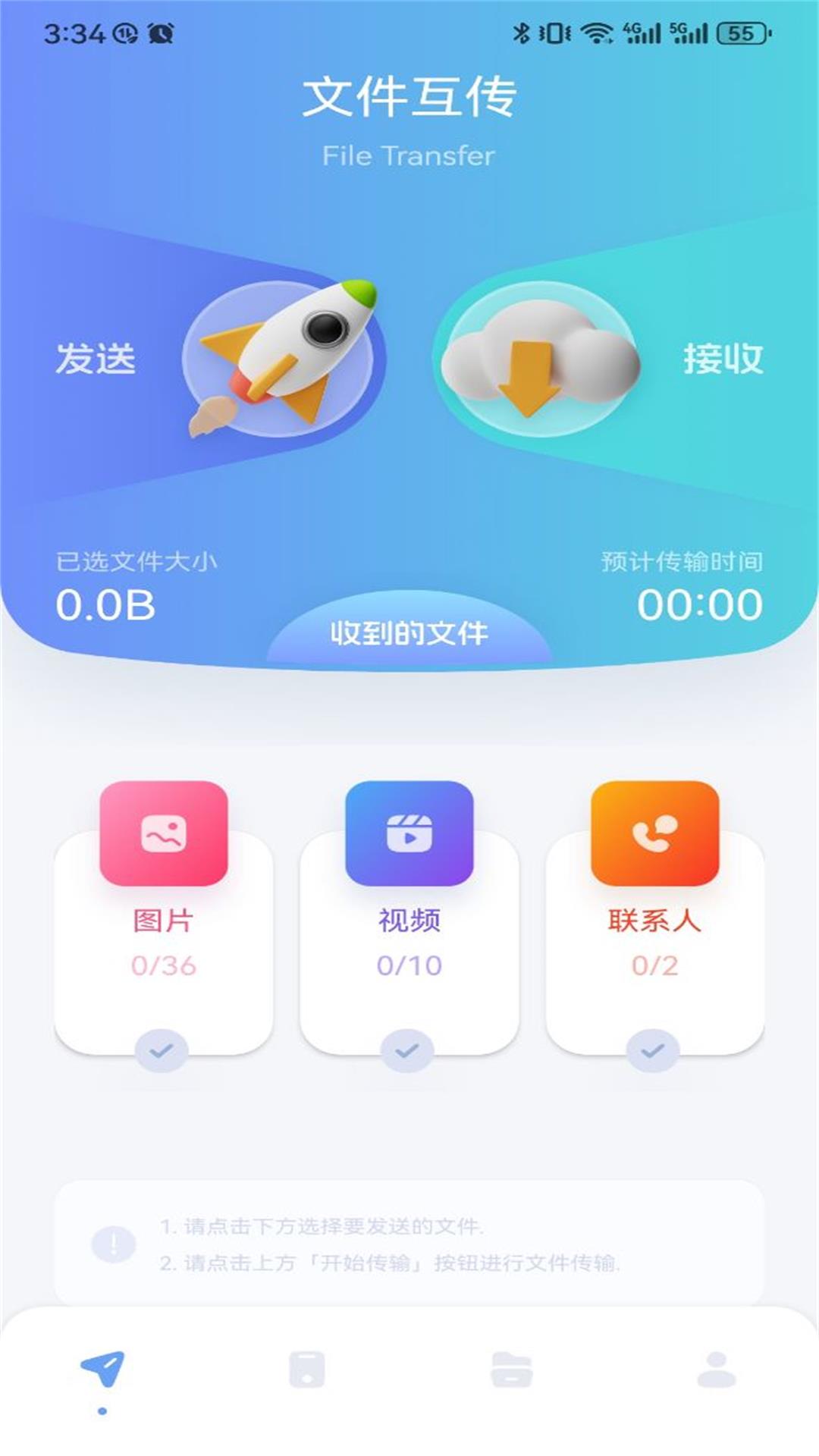Switch to the profile person tab
This screenshot has height=1456, width=819.
click(x=717, y=1370)
